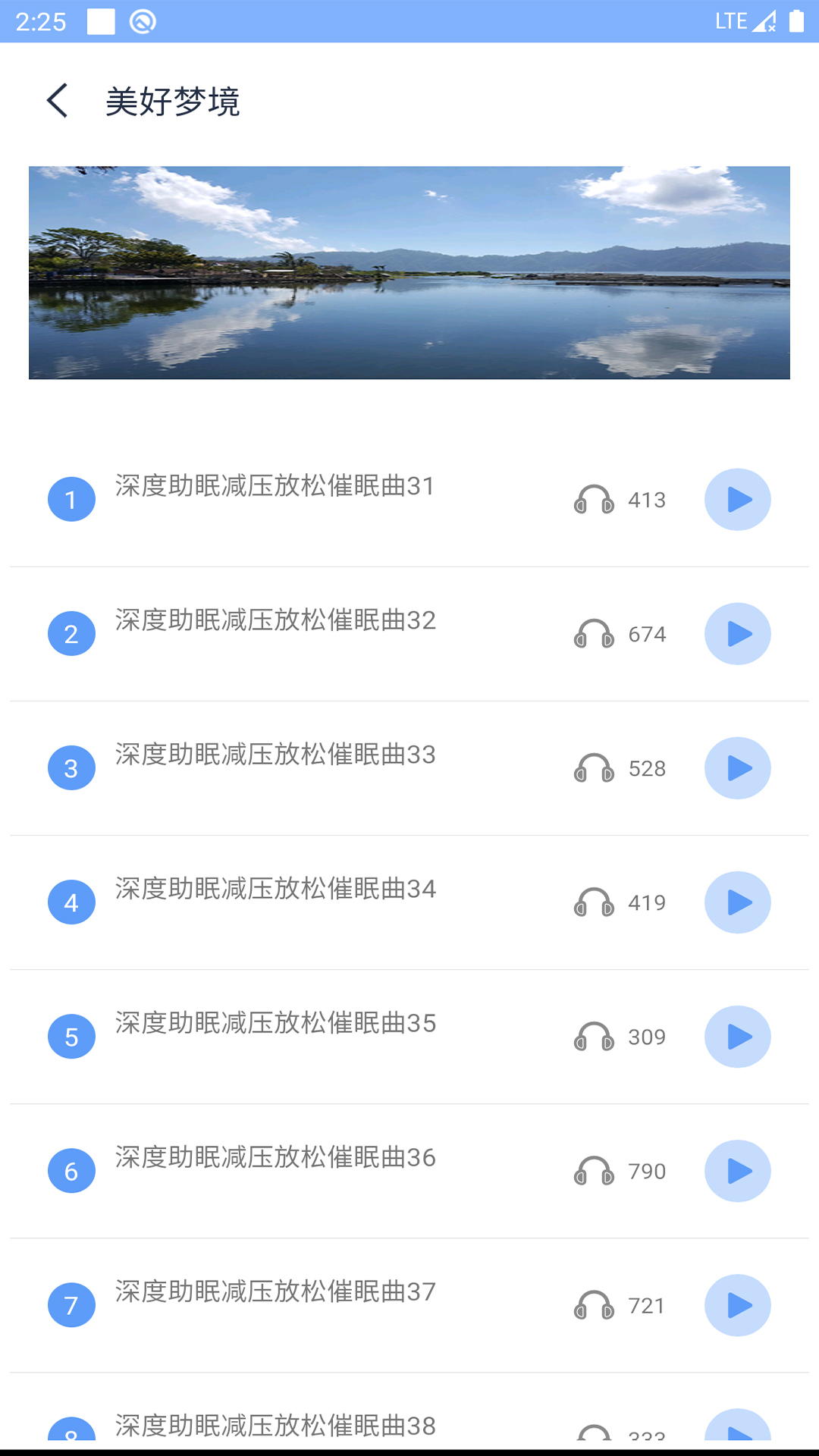The image size is (819, 1456).
Task: Play 深度助眠减压放松催眠曲31
Action: [737, 499]
